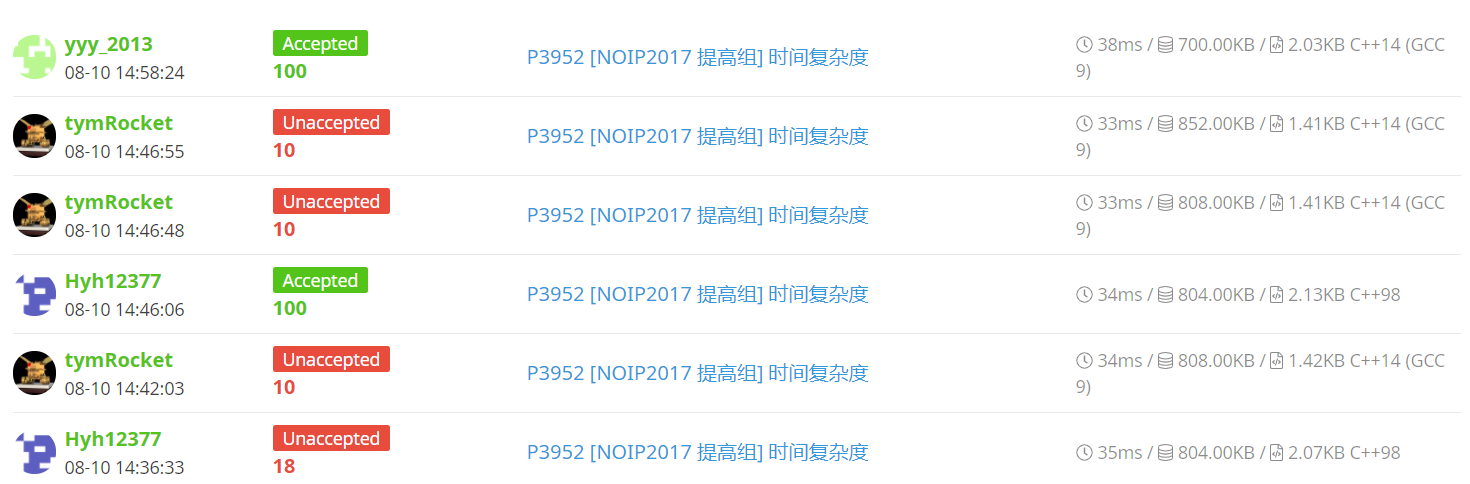The width and height of the screenshot is (1470, 484).
Task: View Unaccepted record from tymRocket at 14:46:55
Action: pos(331,122)
